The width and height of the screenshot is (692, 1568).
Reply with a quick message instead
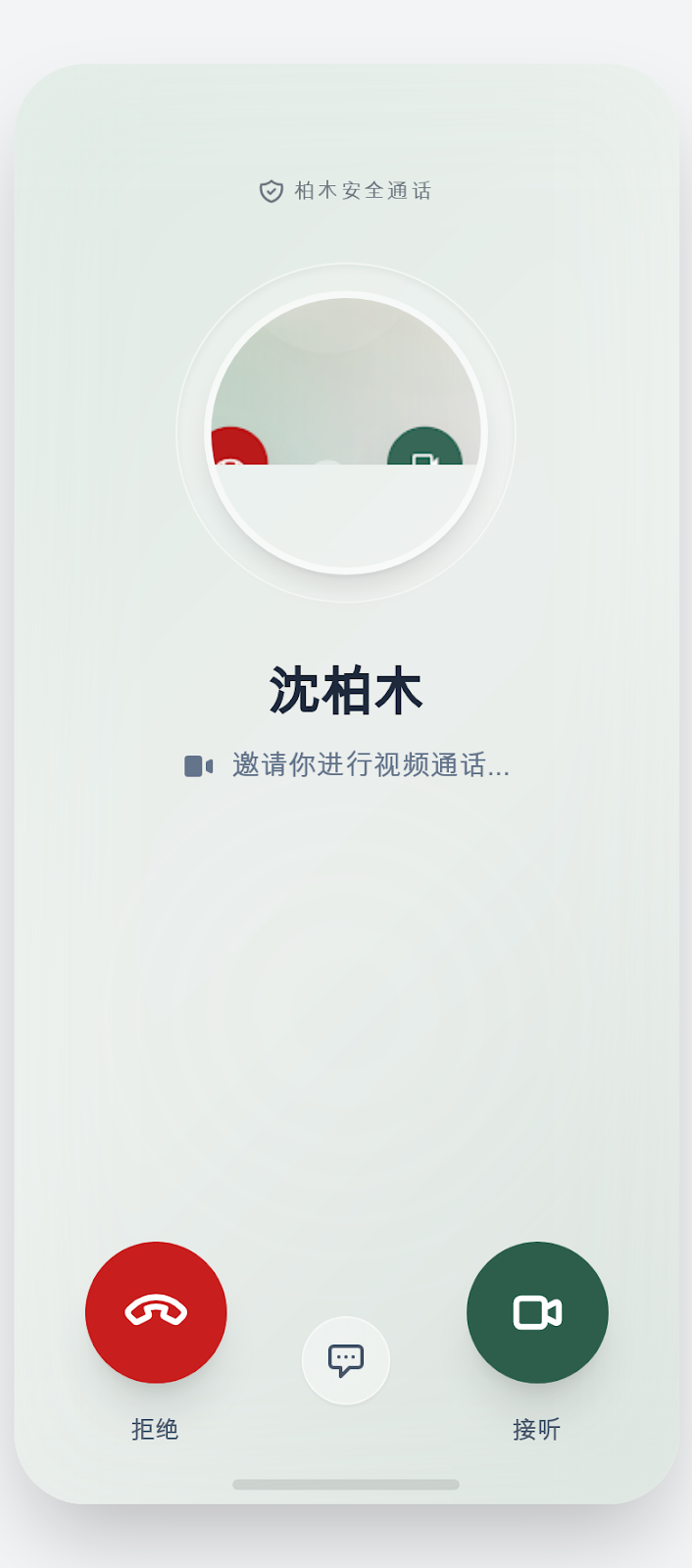click(x=346, y=1360)
